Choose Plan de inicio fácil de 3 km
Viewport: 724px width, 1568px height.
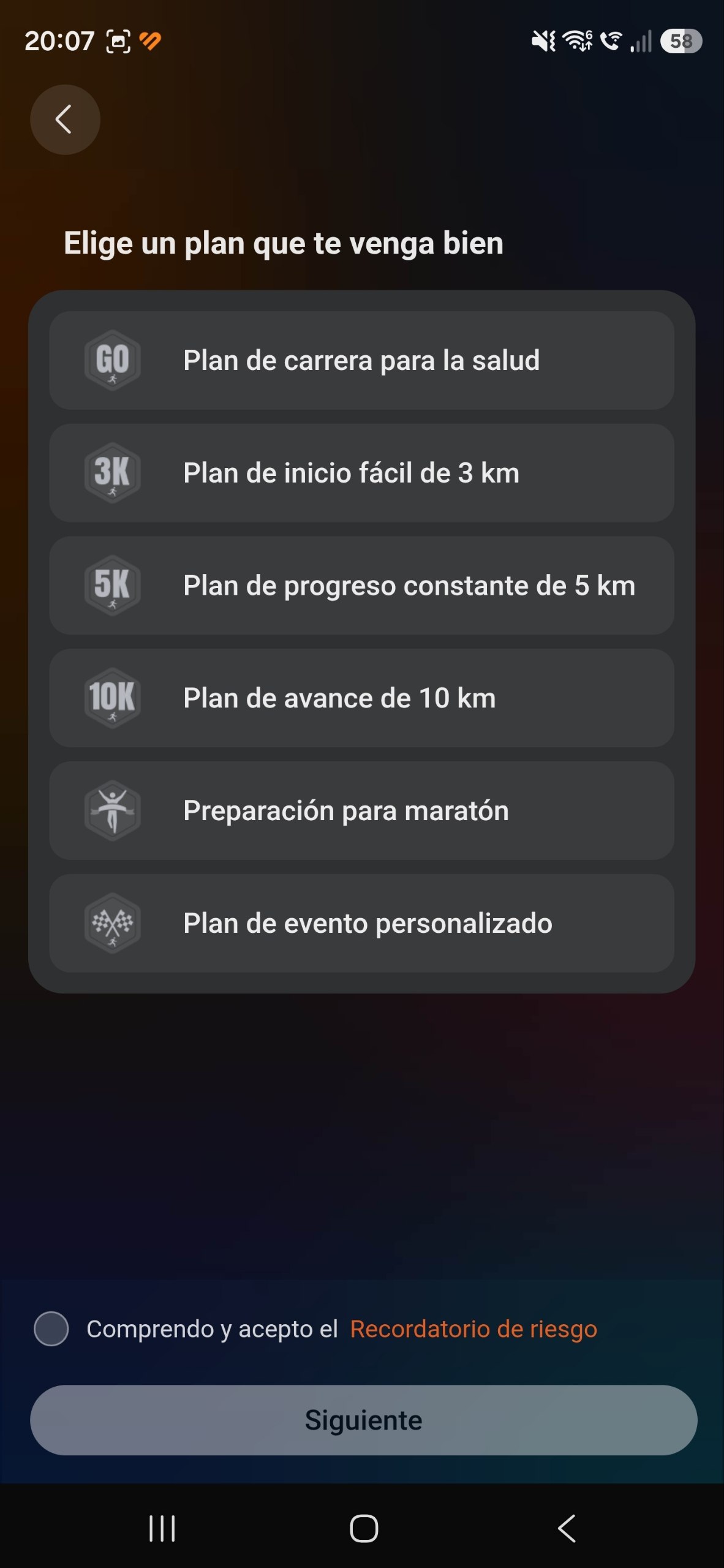pyautogui.click(x=361, y=473)
